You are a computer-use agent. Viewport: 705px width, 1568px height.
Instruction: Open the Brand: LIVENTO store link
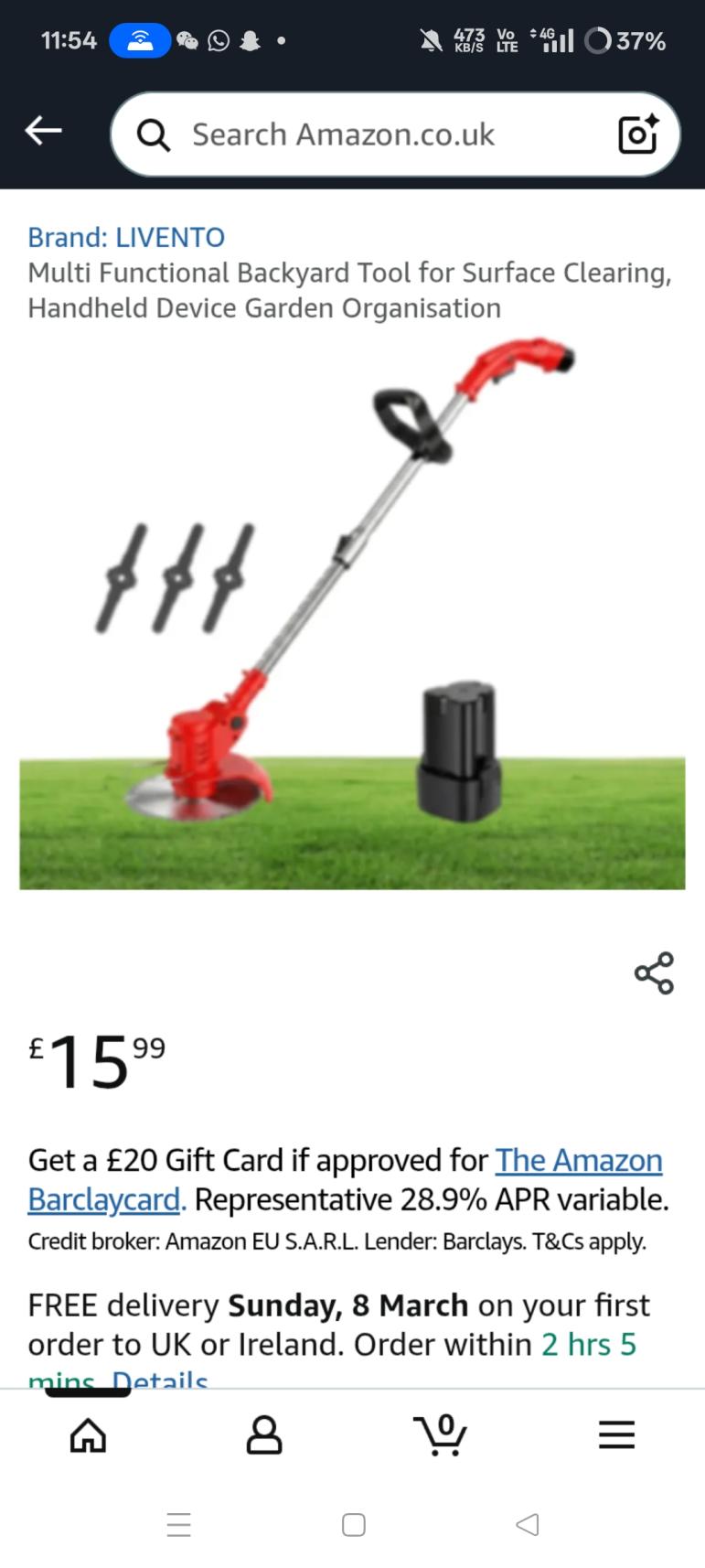126,237
